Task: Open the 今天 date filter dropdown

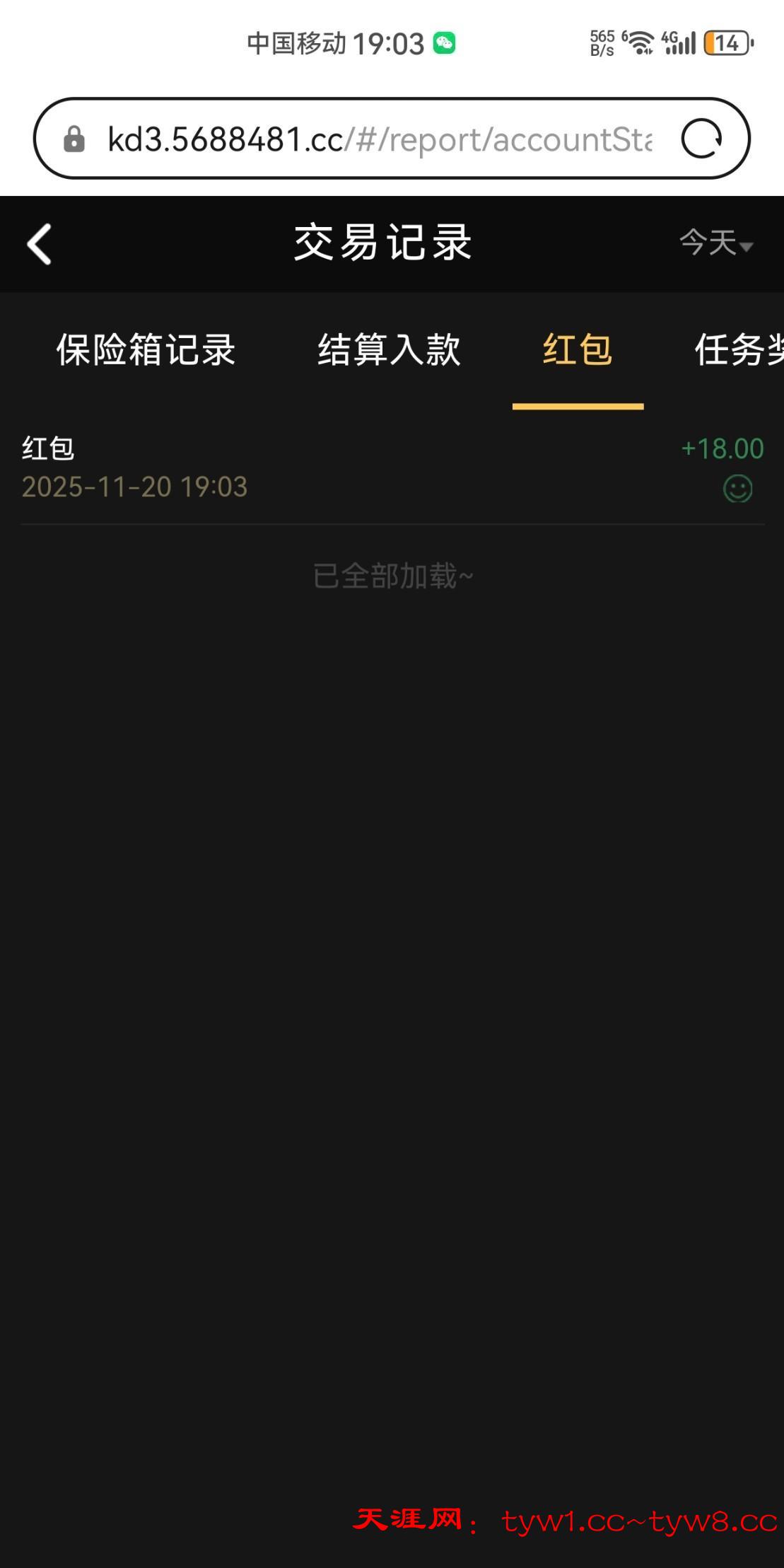Action: 715,243
